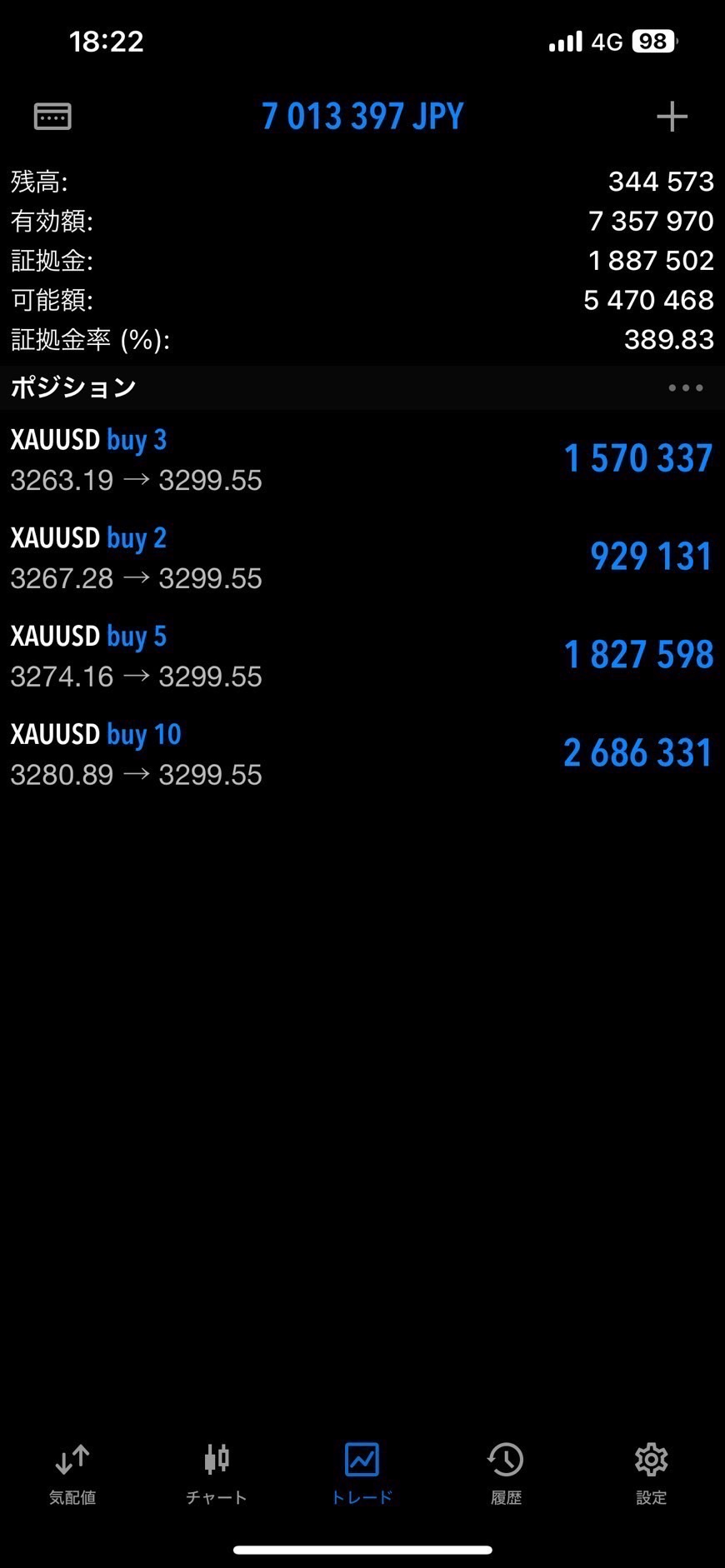Screen dimensions: 725x1568
Task: Tap the トレード tab
Action: (x=362, y=1474)
